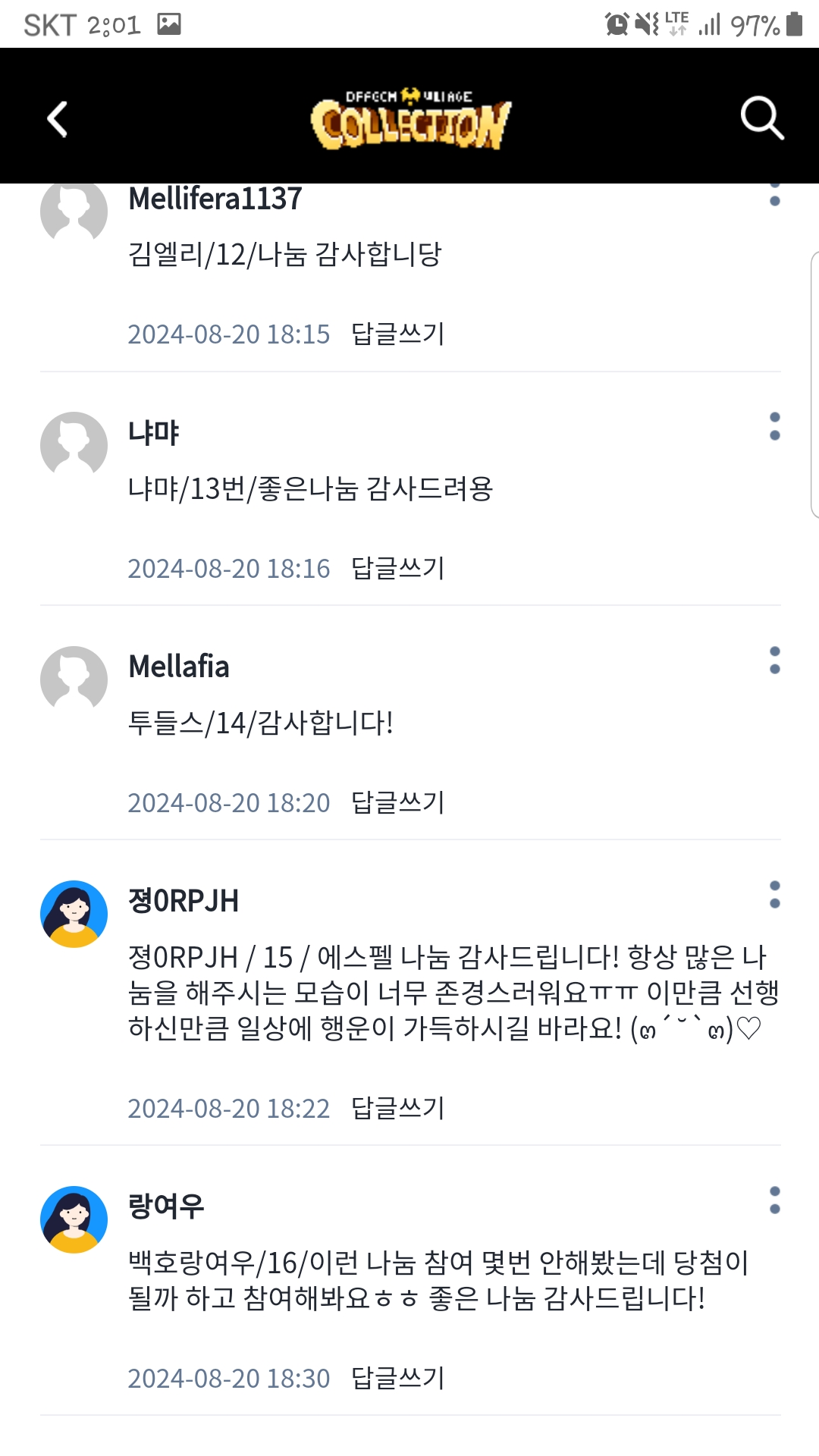Open more options on 랑여우's comment

click(x=774, y=1200)
